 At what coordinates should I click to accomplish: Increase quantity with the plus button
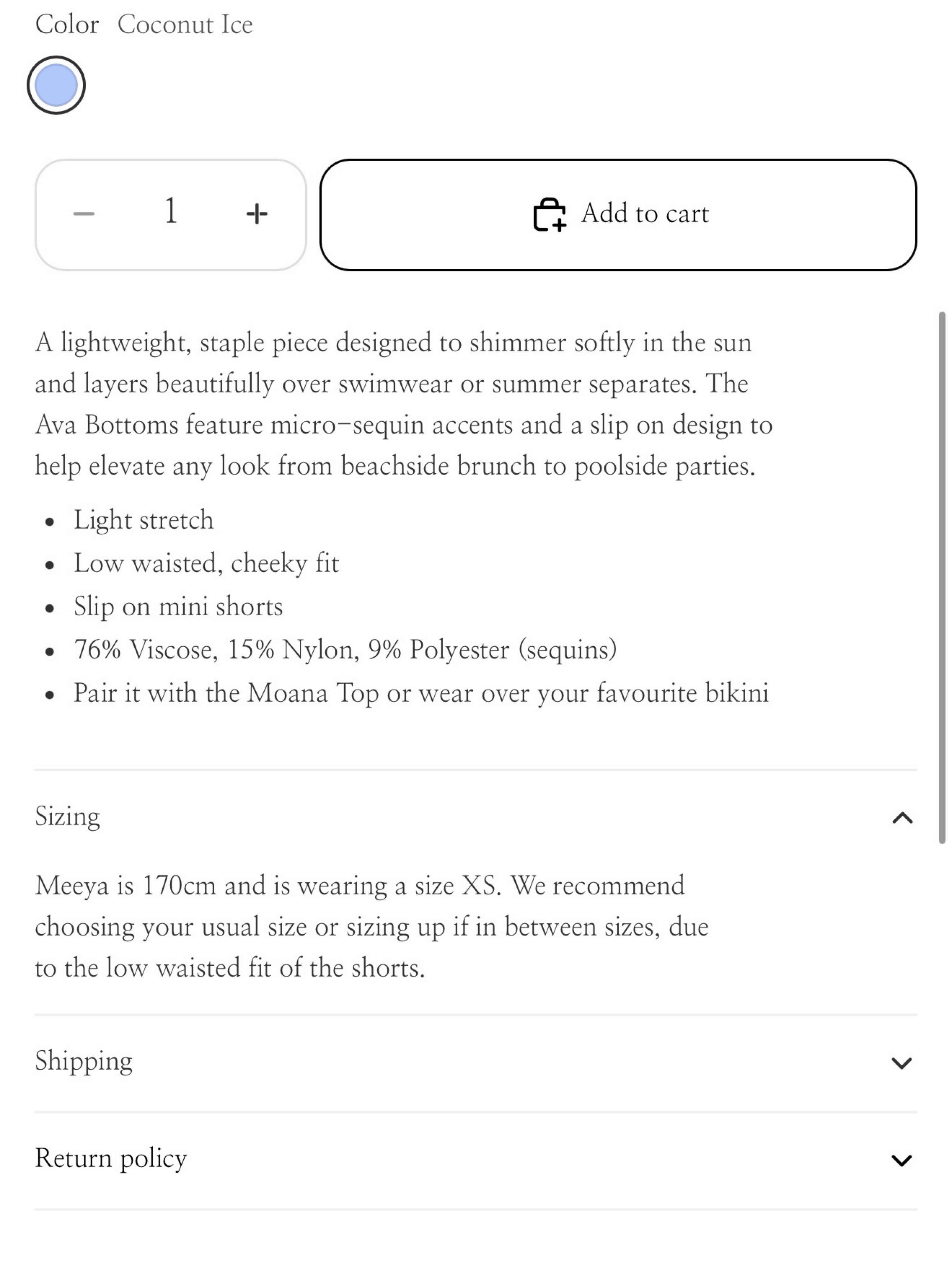pyautogui.click(x=257, y=214)
